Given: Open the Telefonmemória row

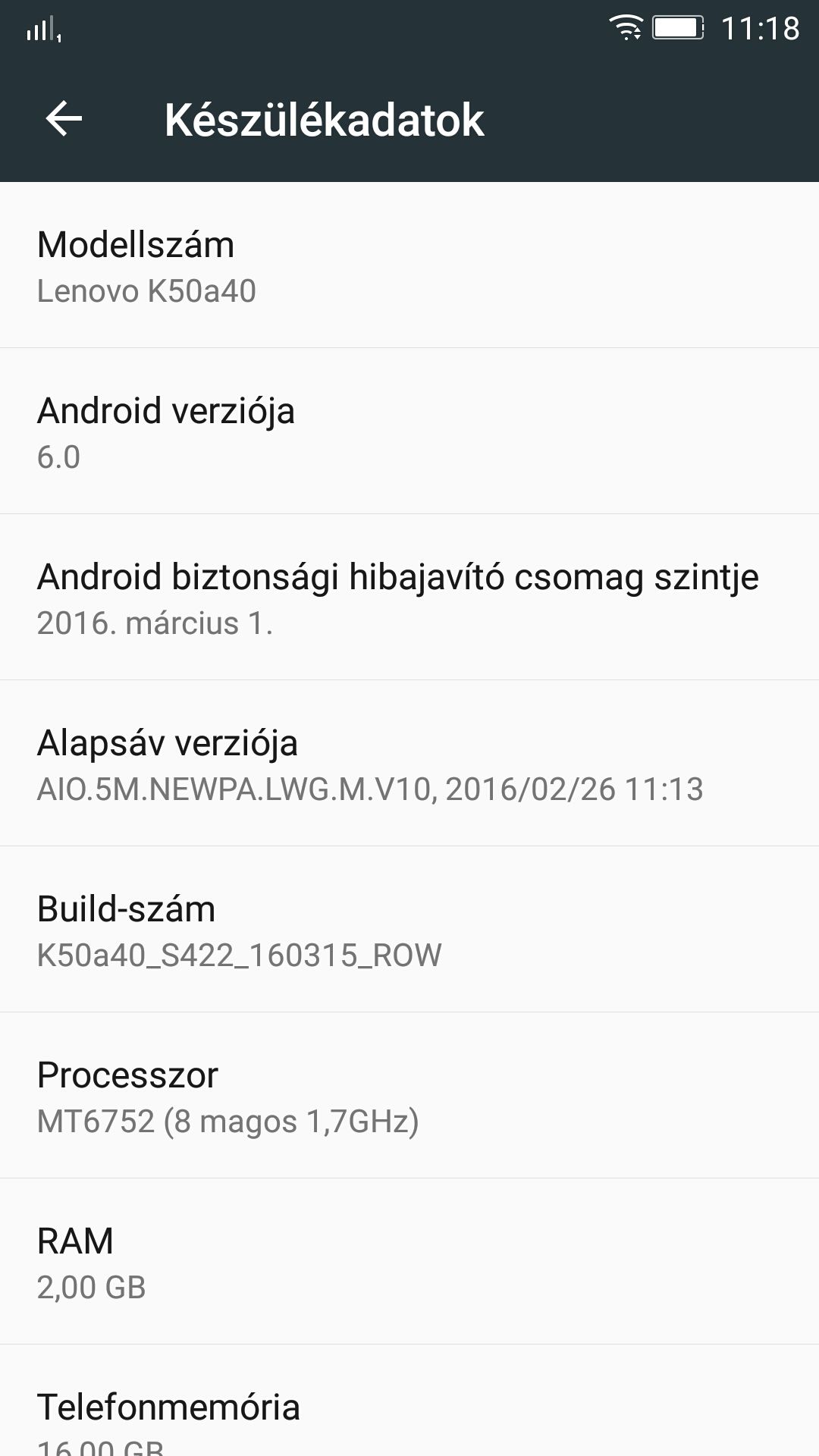Looking at the screenshot, I should pos(409,1401).
